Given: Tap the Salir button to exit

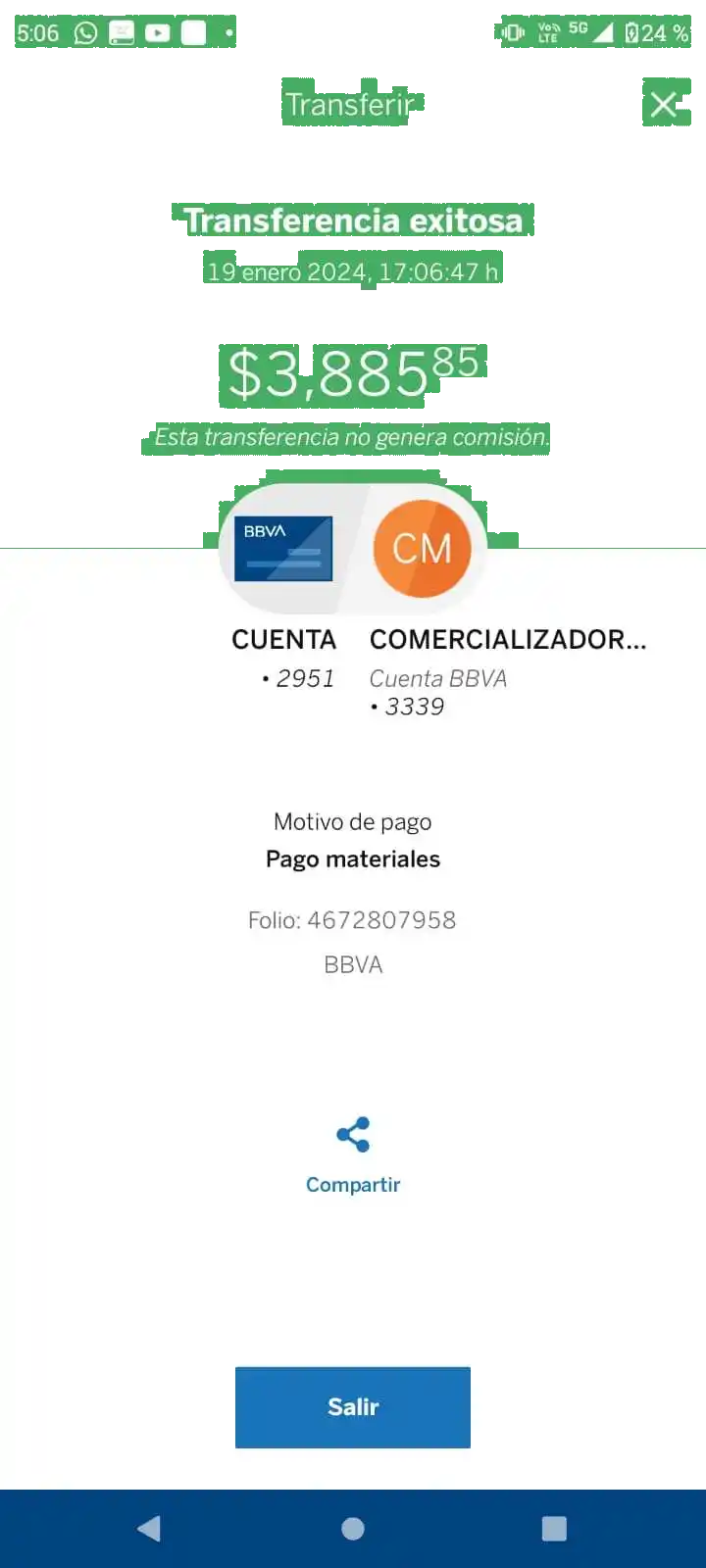Looking at the screenshot, I should pyautogui.click(x=353, y=1407).
